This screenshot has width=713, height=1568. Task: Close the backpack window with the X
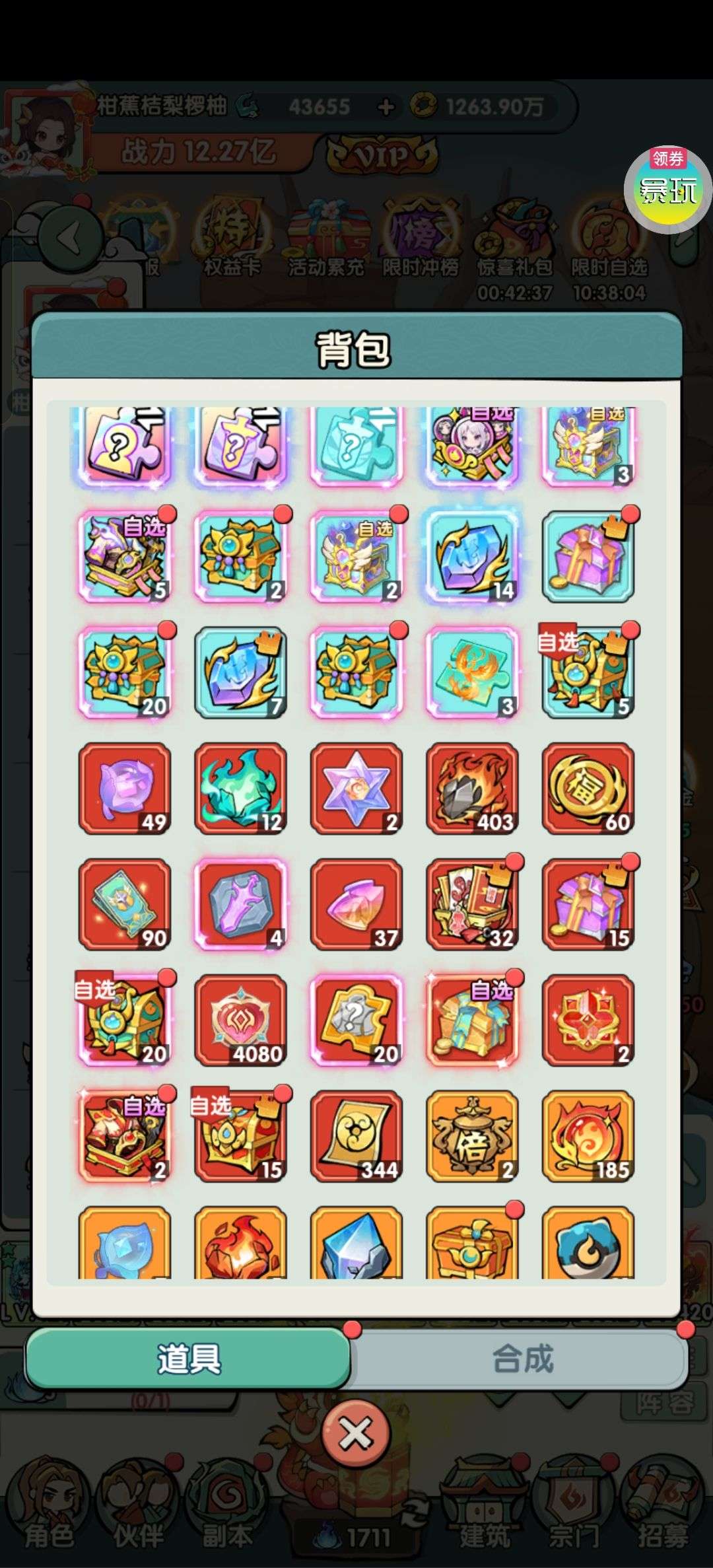[x=356, y=1433]
